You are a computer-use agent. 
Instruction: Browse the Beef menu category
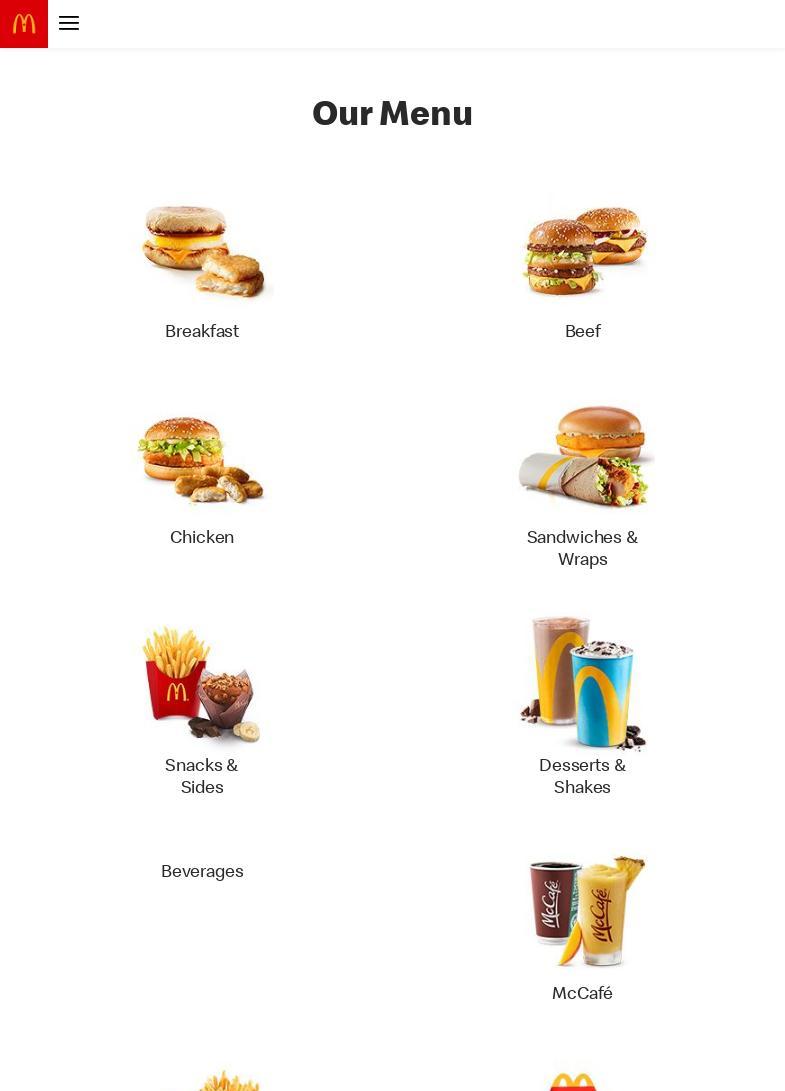(x=583, y=268)
